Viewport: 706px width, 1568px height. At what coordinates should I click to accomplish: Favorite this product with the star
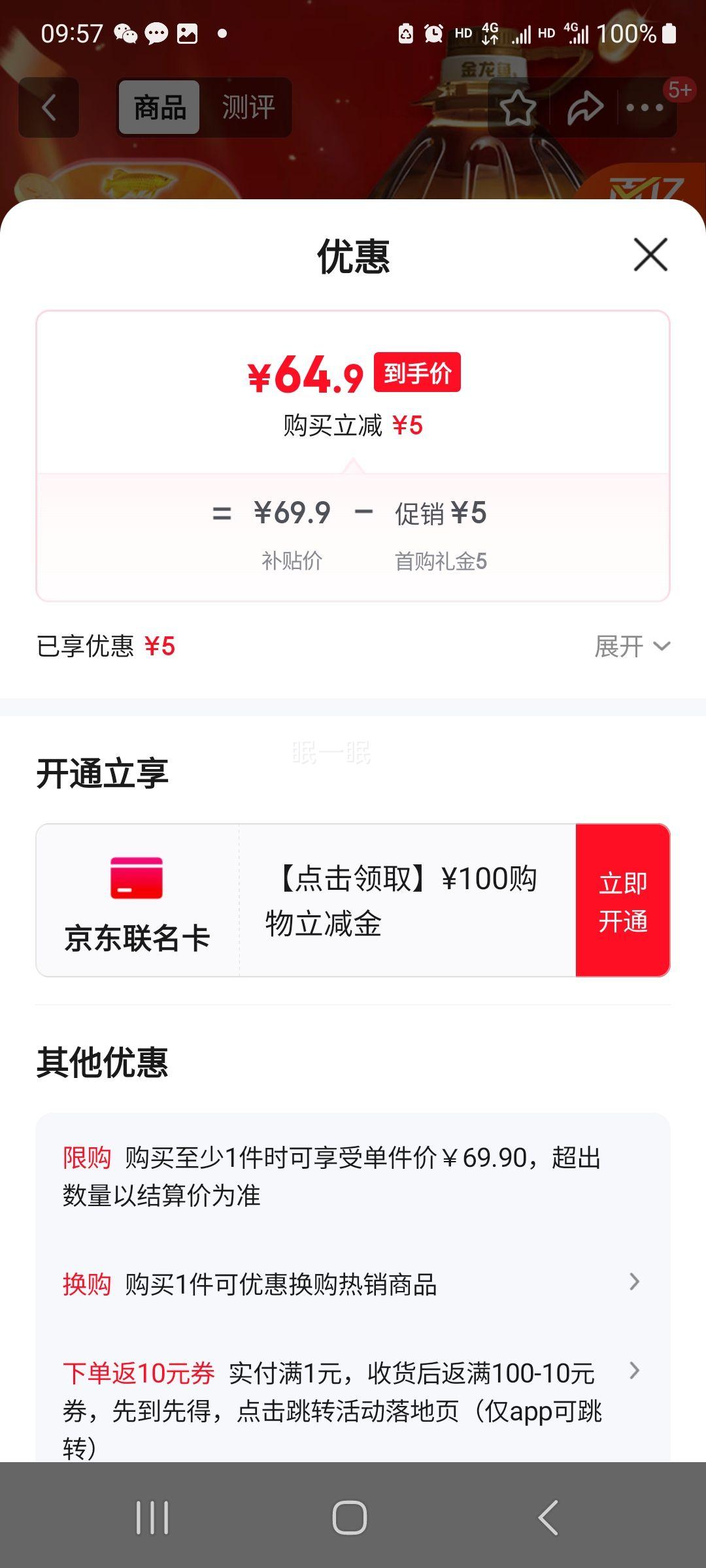pos(518,108)
